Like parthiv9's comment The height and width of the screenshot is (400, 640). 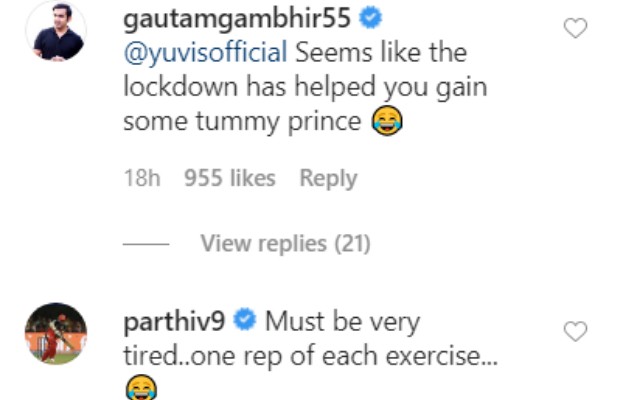point(575,330)
